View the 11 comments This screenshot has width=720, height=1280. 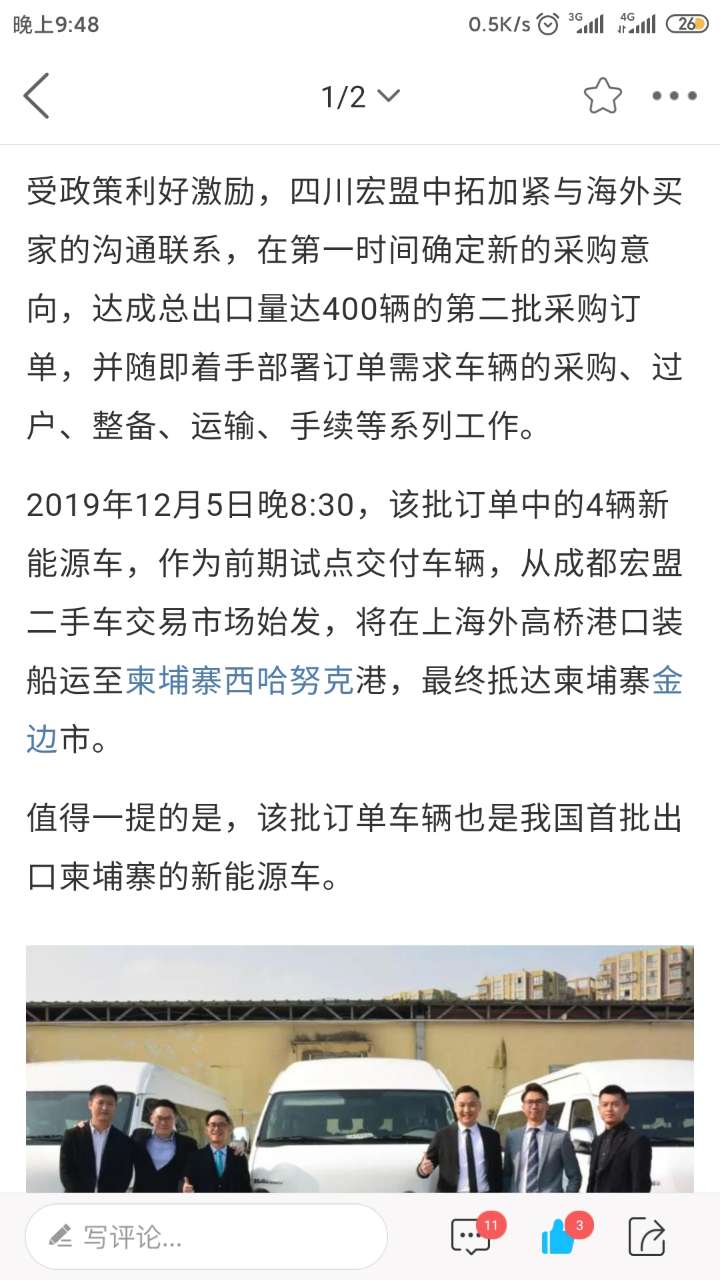pyautogui.click(x=472, y=1237)
